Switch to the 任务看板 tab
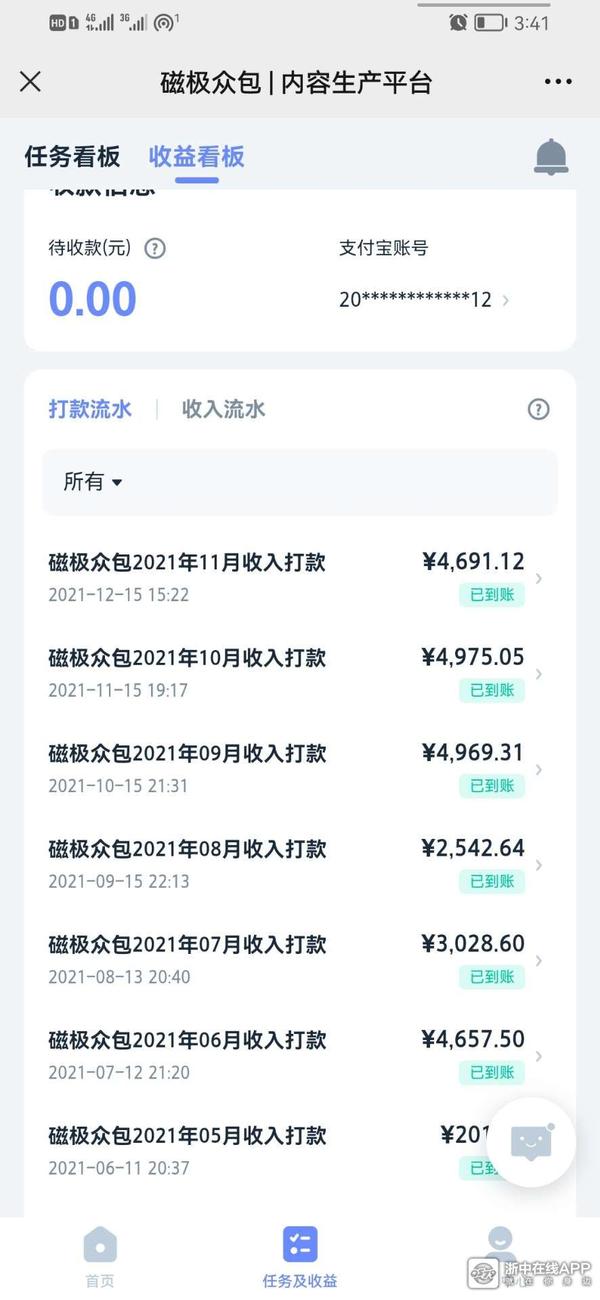This screenshot has height=1300, width=600. point(72,156)
